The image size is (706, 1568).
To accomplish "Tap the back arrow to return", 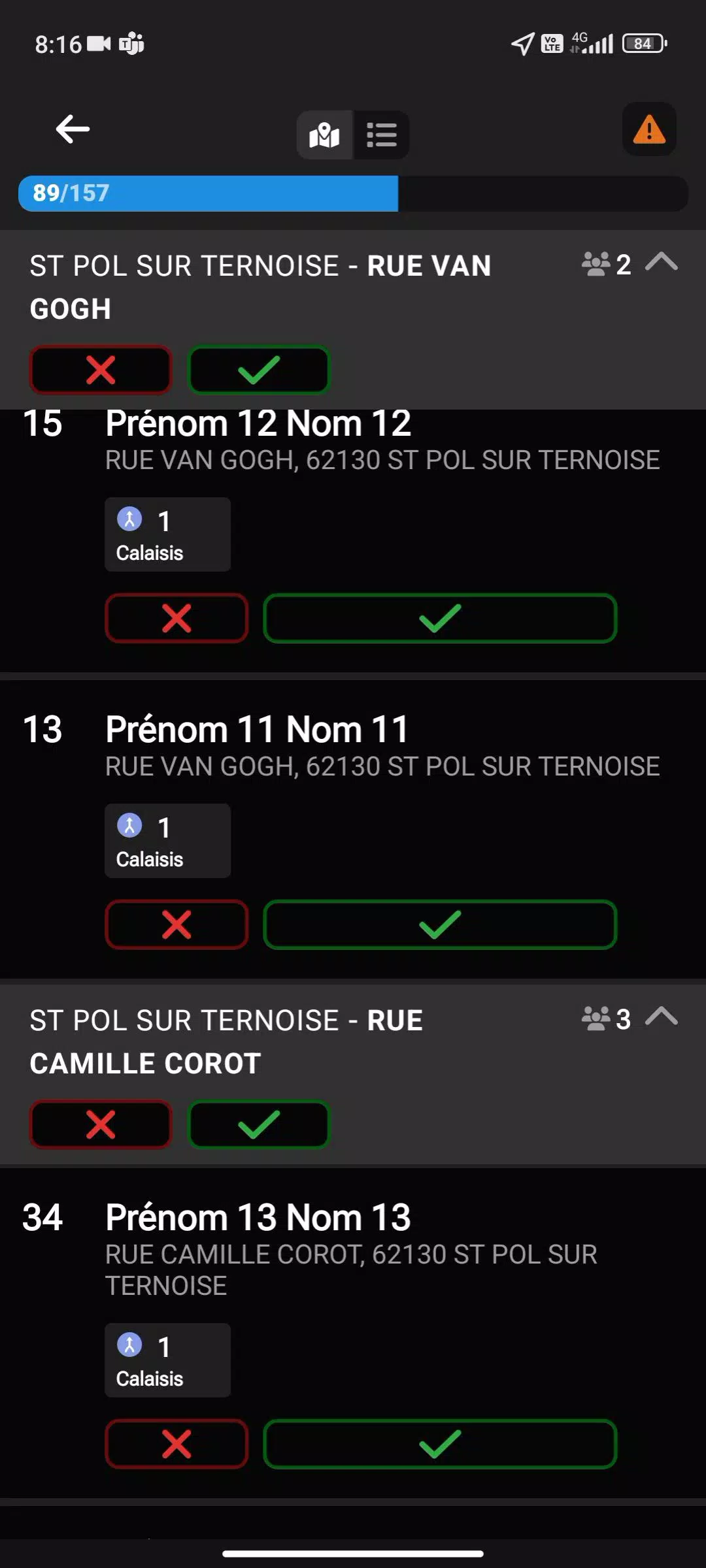I will (73, 128).
